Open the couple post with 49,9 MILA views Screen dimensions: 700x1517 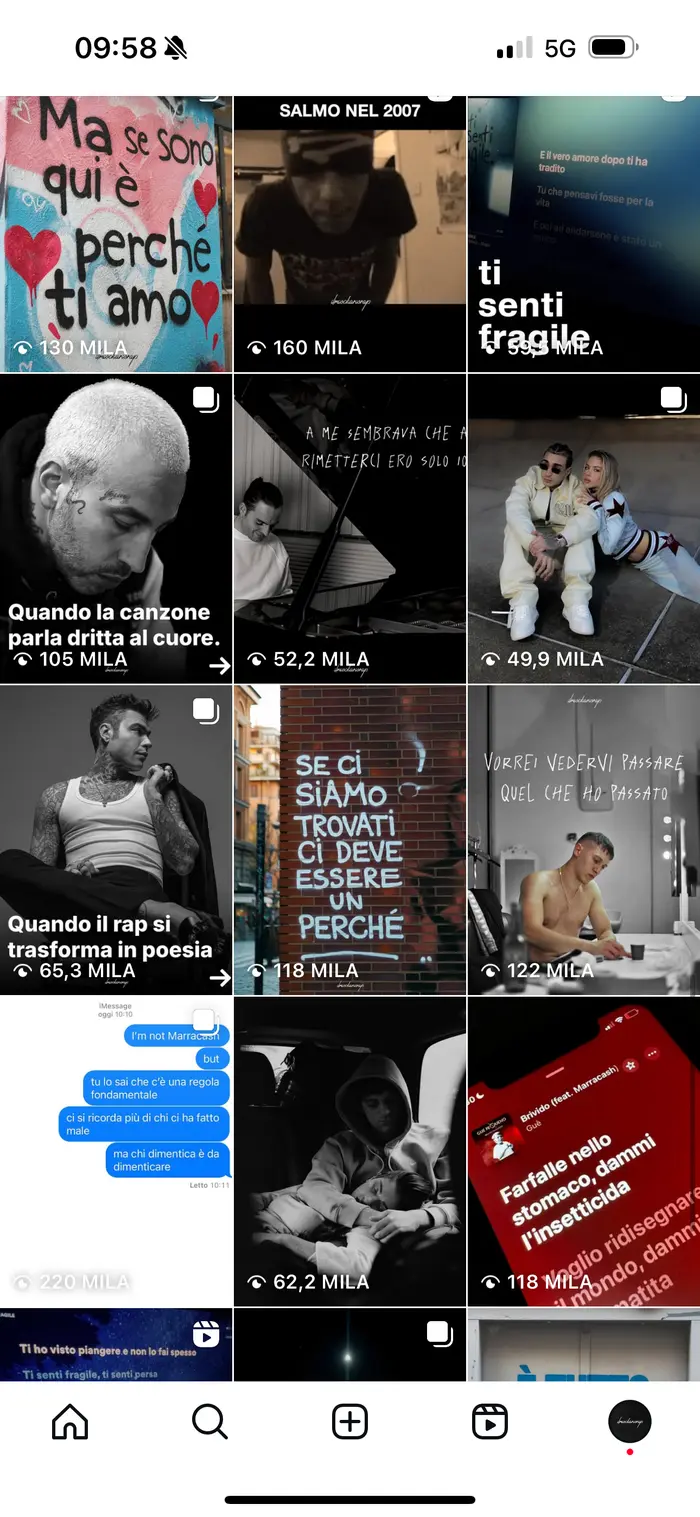(584, 529)
